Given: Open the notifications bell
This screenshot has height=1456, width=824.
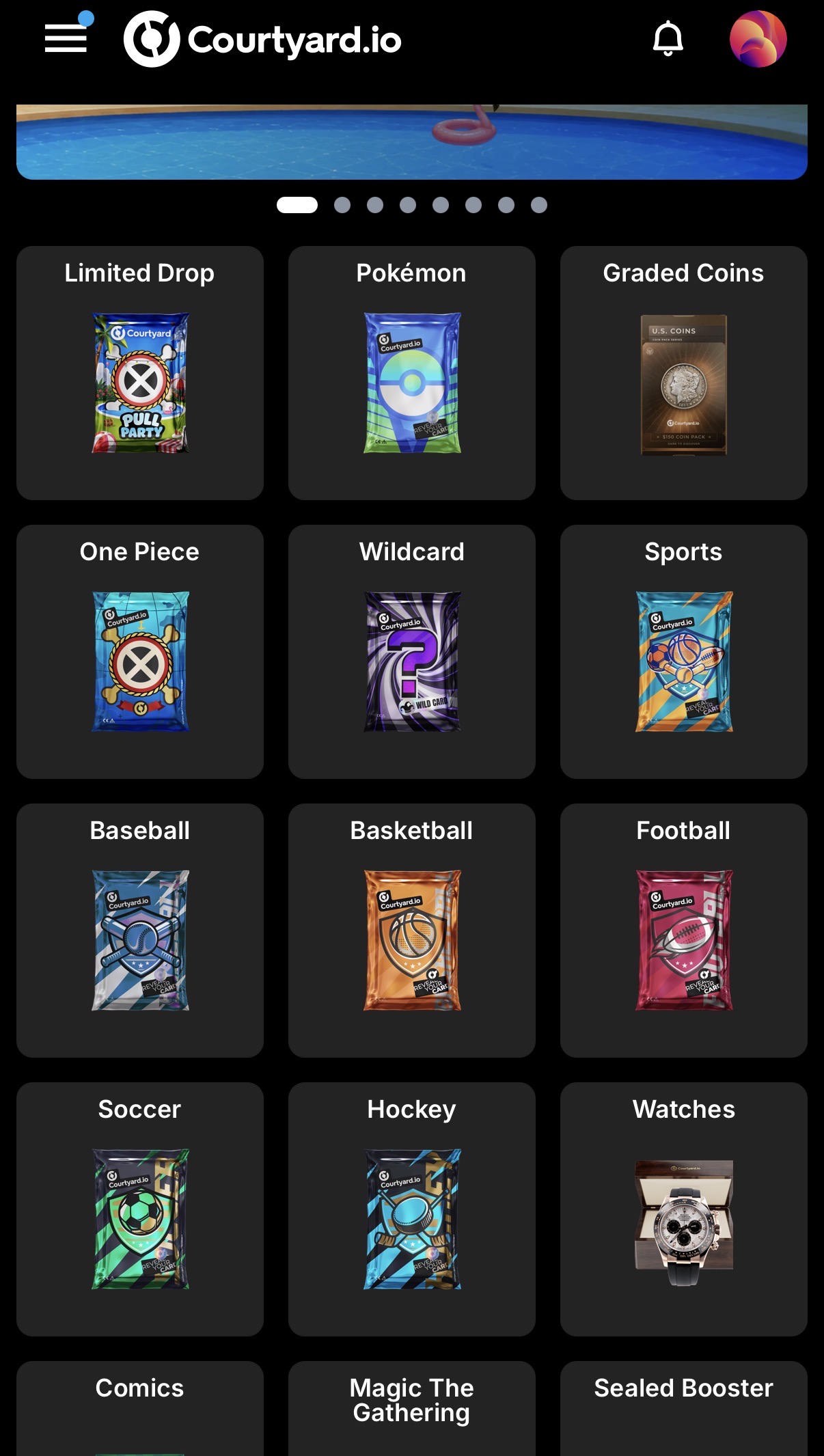Looking at the screenshot, I should 668,39.
